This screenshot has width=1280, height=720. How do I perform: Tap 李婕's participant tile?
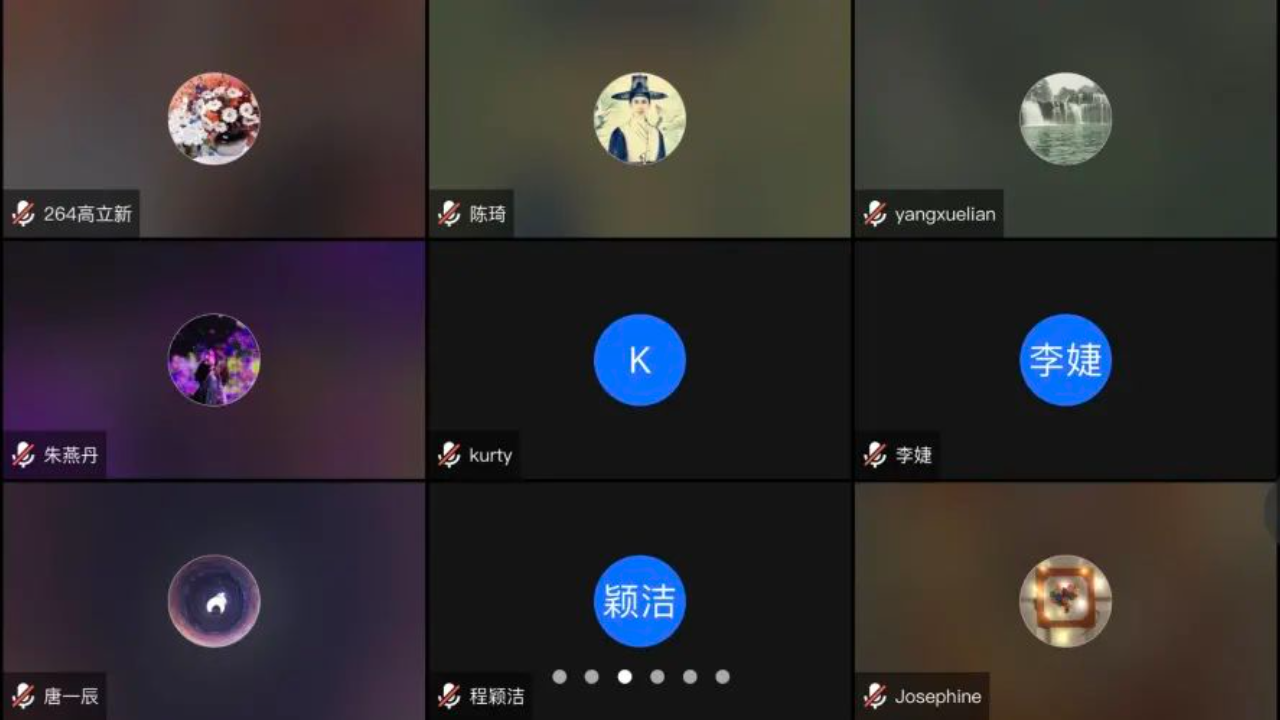[x=1066, y=360]
